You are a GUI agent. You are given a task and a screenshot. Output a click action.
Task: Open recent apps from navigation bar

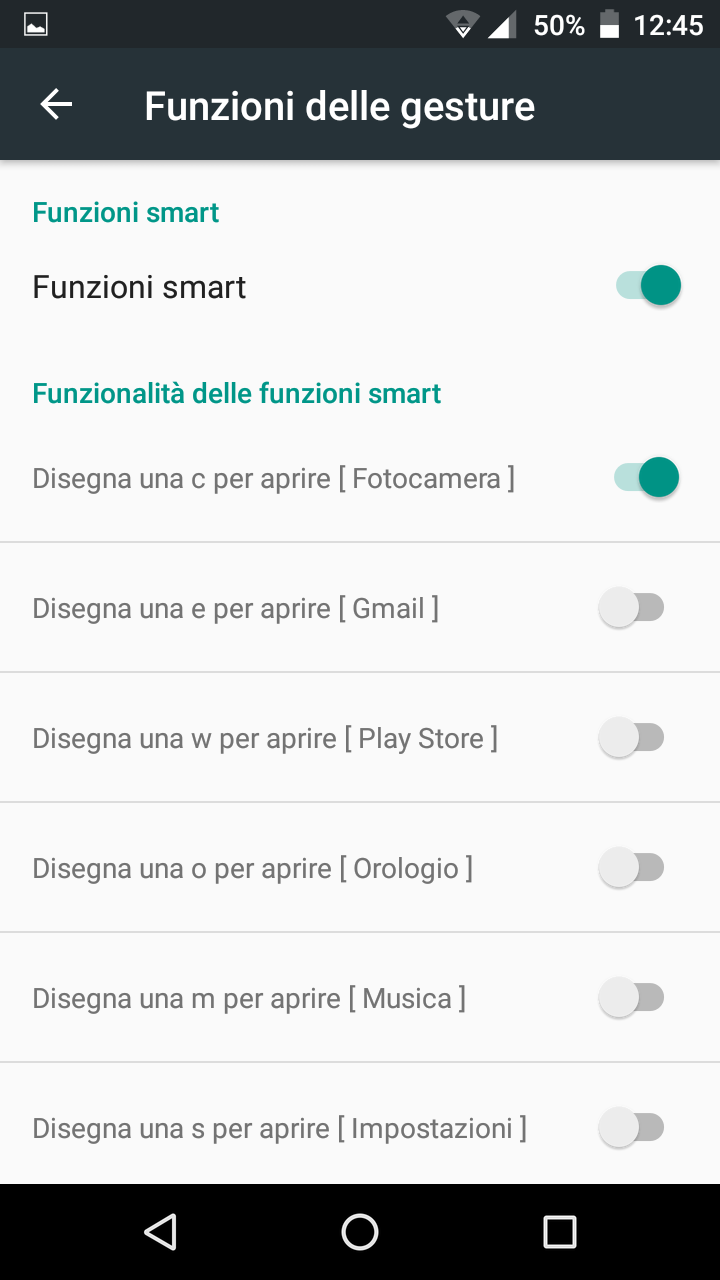(560, 1232)
